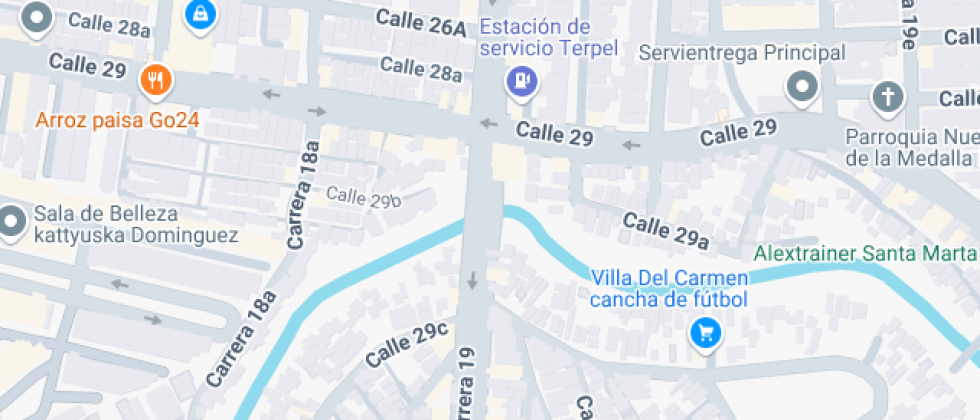980x420 pixels.
Task: Select the Estación de servicio Terpel marker
Action: (x=521, y=81)
